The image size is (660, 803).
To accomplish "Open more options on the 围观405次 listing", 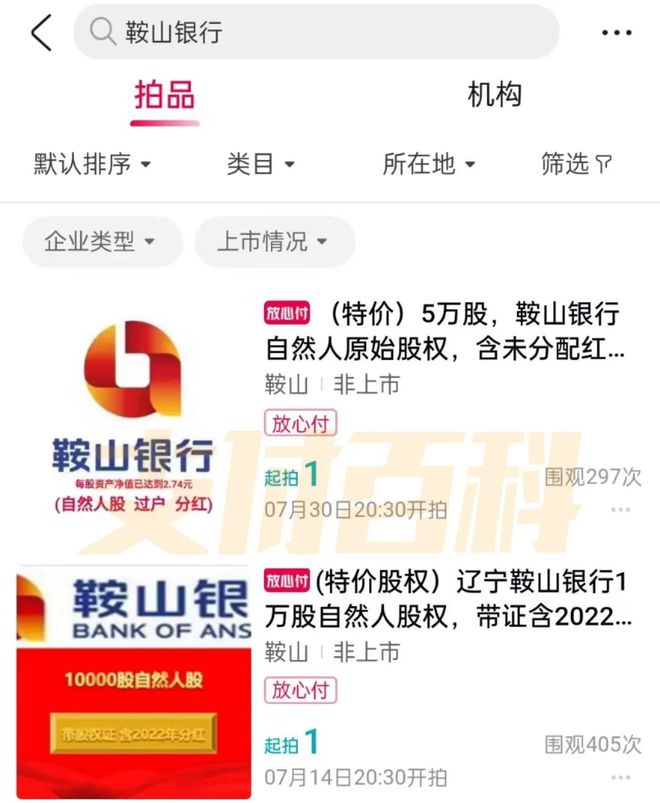I will tap(620, 777).
